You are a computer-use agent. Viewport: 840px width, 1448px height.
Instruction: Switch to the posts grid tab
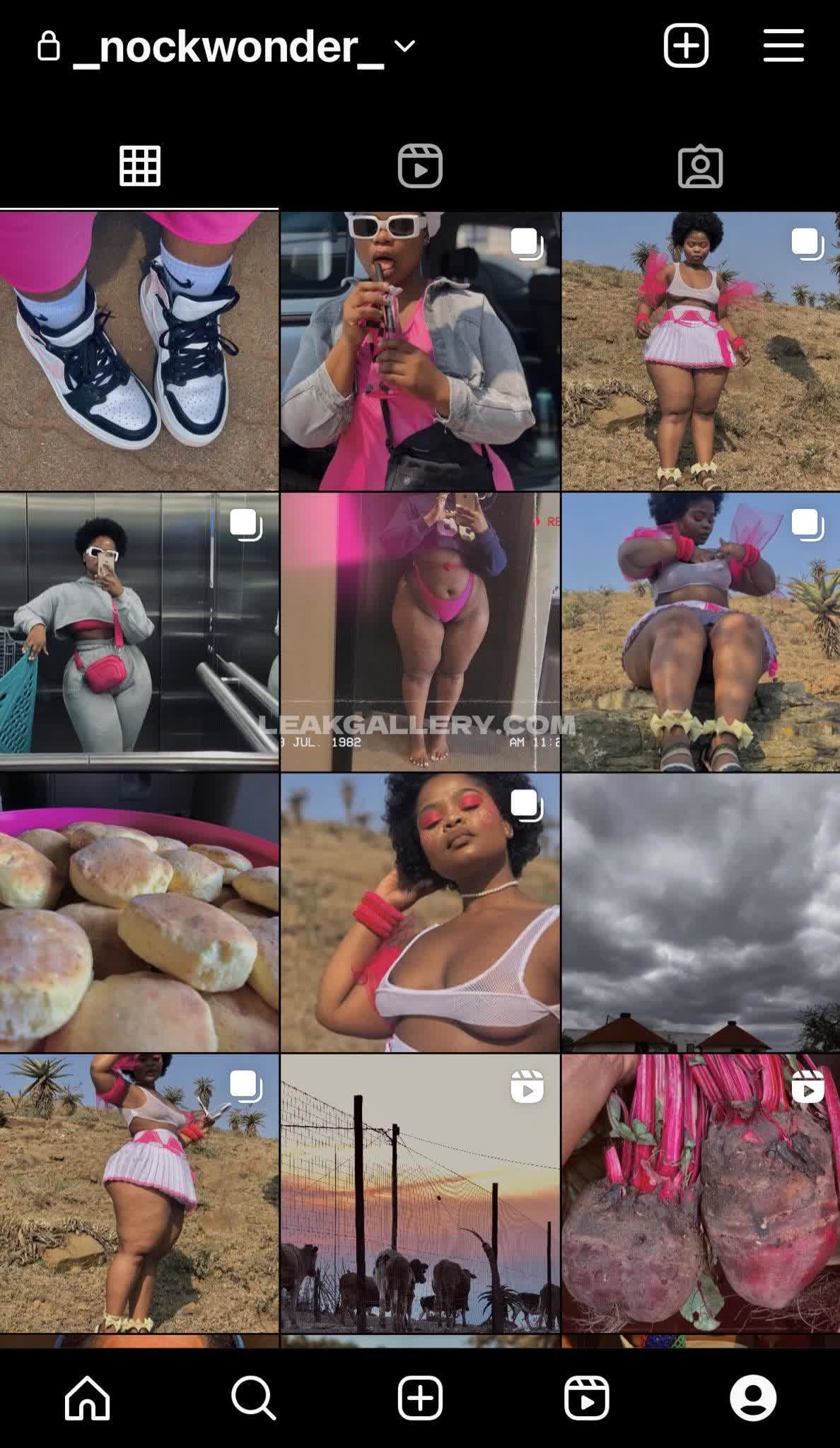[x=139, y=167]
